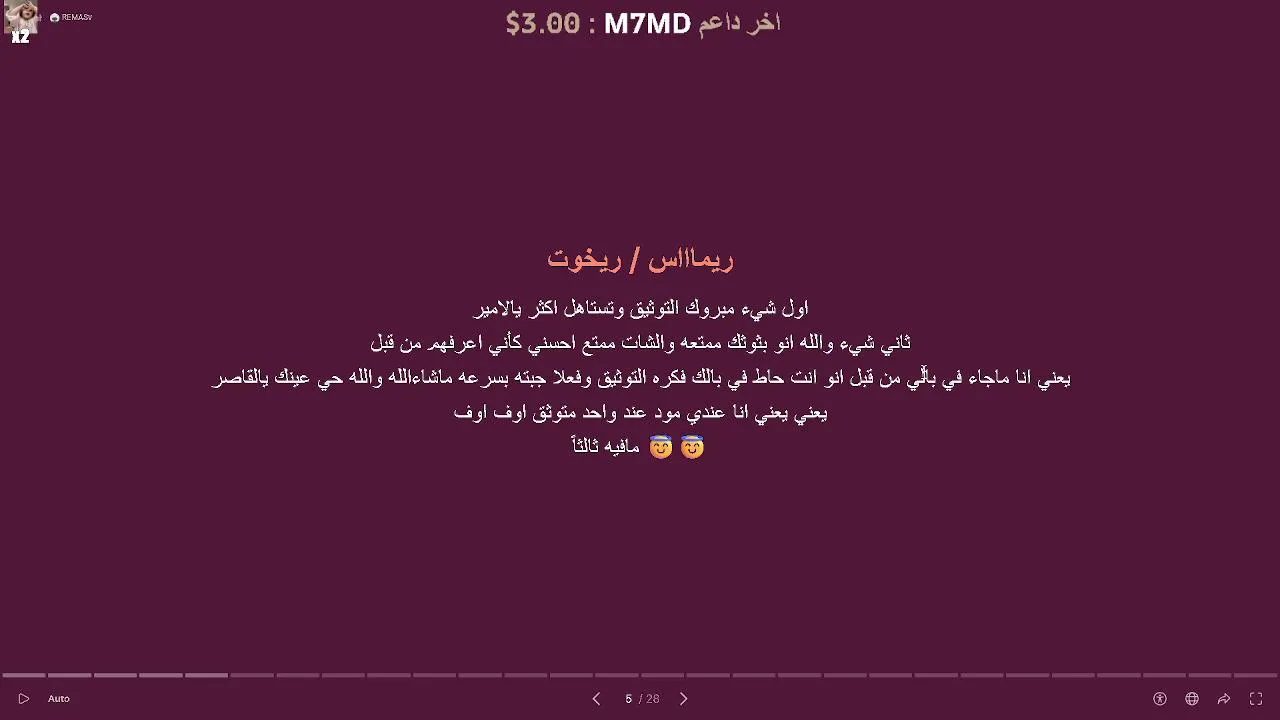This screenshot has height=720, width=1280.
Task: Tap the Auto playback setting
Action: point(59,699)
